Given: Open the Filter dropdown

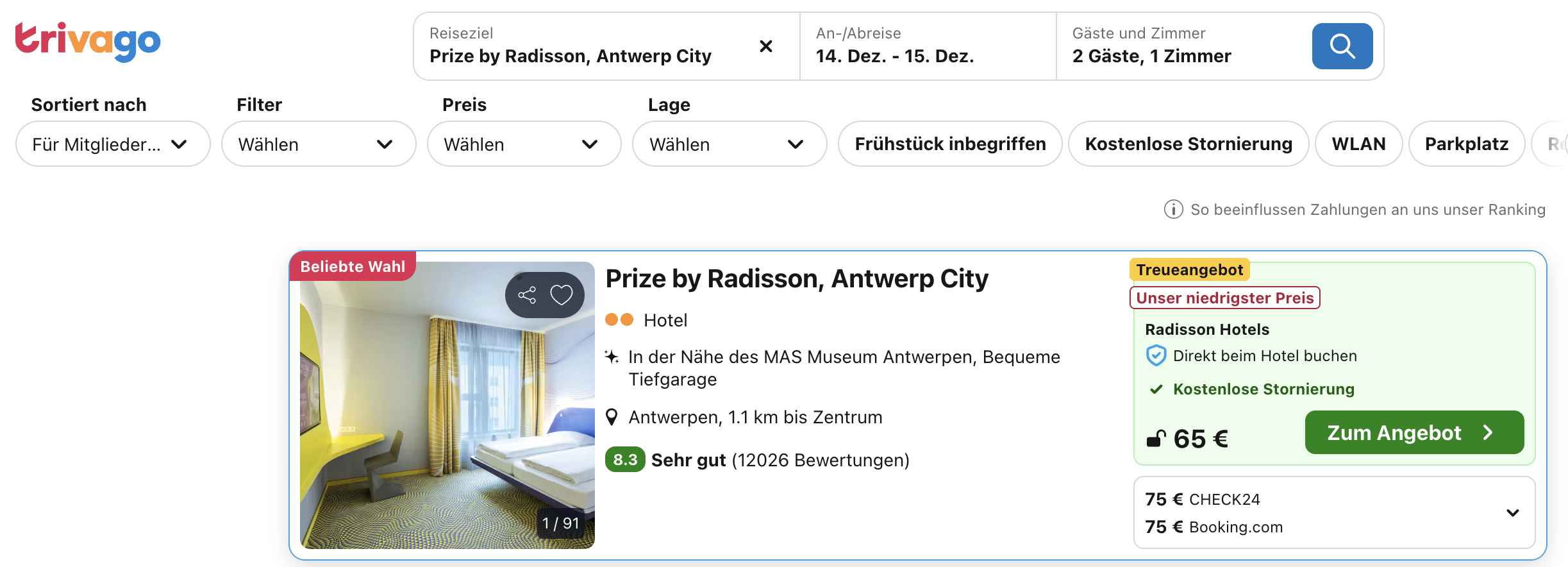Looking at the screenshot, I should [318, 144].
